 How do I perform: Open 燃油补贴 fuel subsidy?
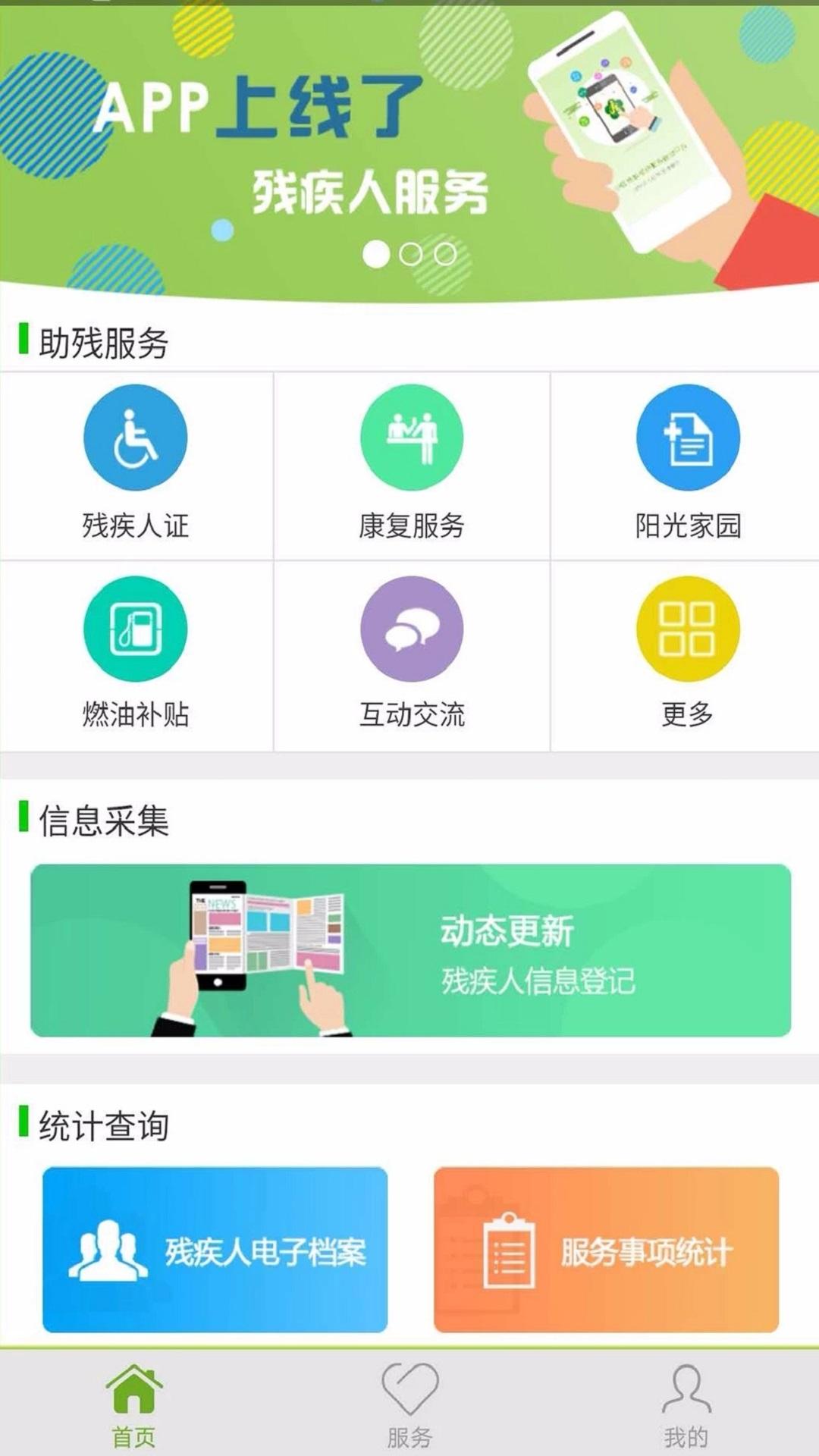coord(135,654)
